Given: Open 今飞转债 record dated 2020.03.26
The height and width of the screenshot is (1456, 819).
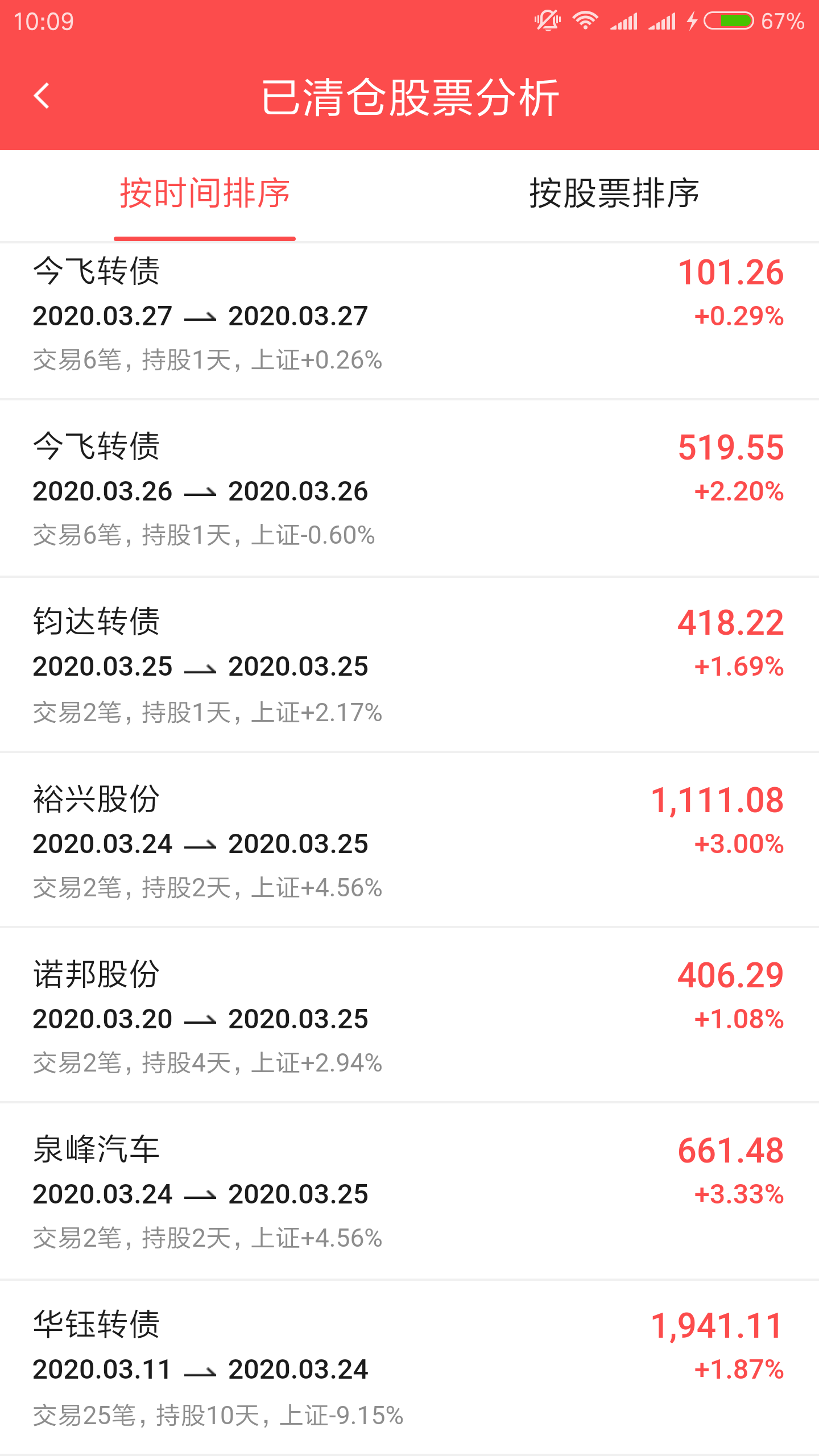Looking at the screenshot, I should click(x=409, y=489).
